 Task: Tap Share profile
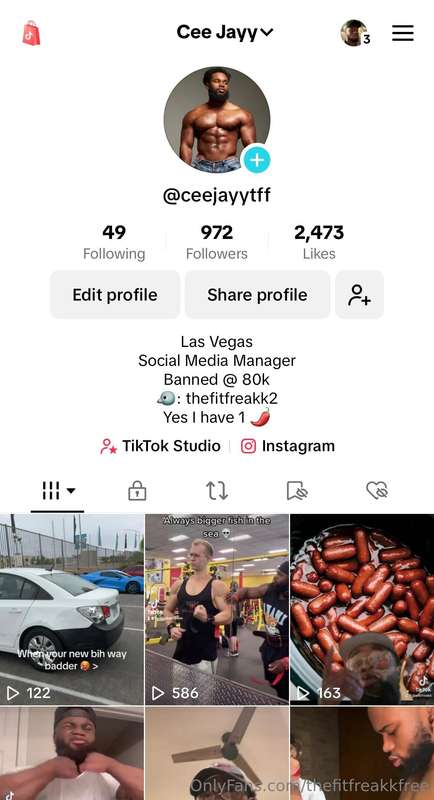257,295
